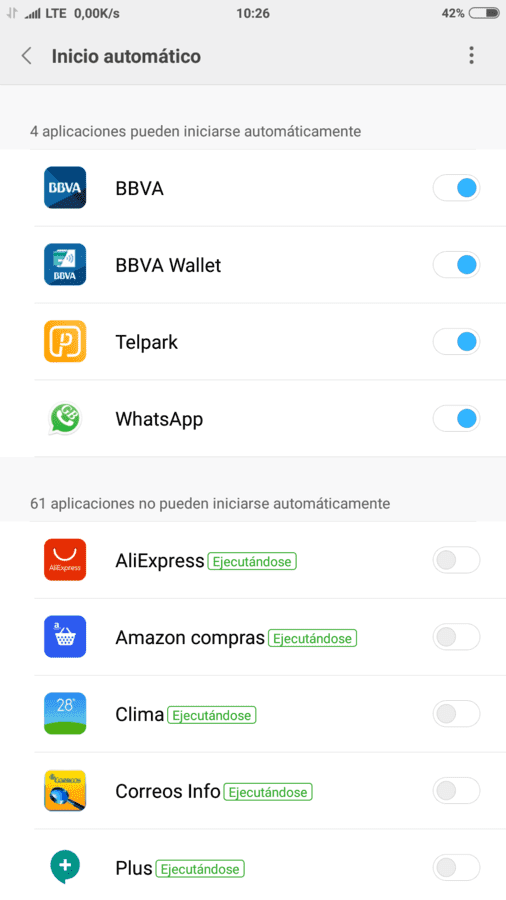Enable the Clima autostart switch
This screenshot has height=900, width=506.
(x=457, y=713)
